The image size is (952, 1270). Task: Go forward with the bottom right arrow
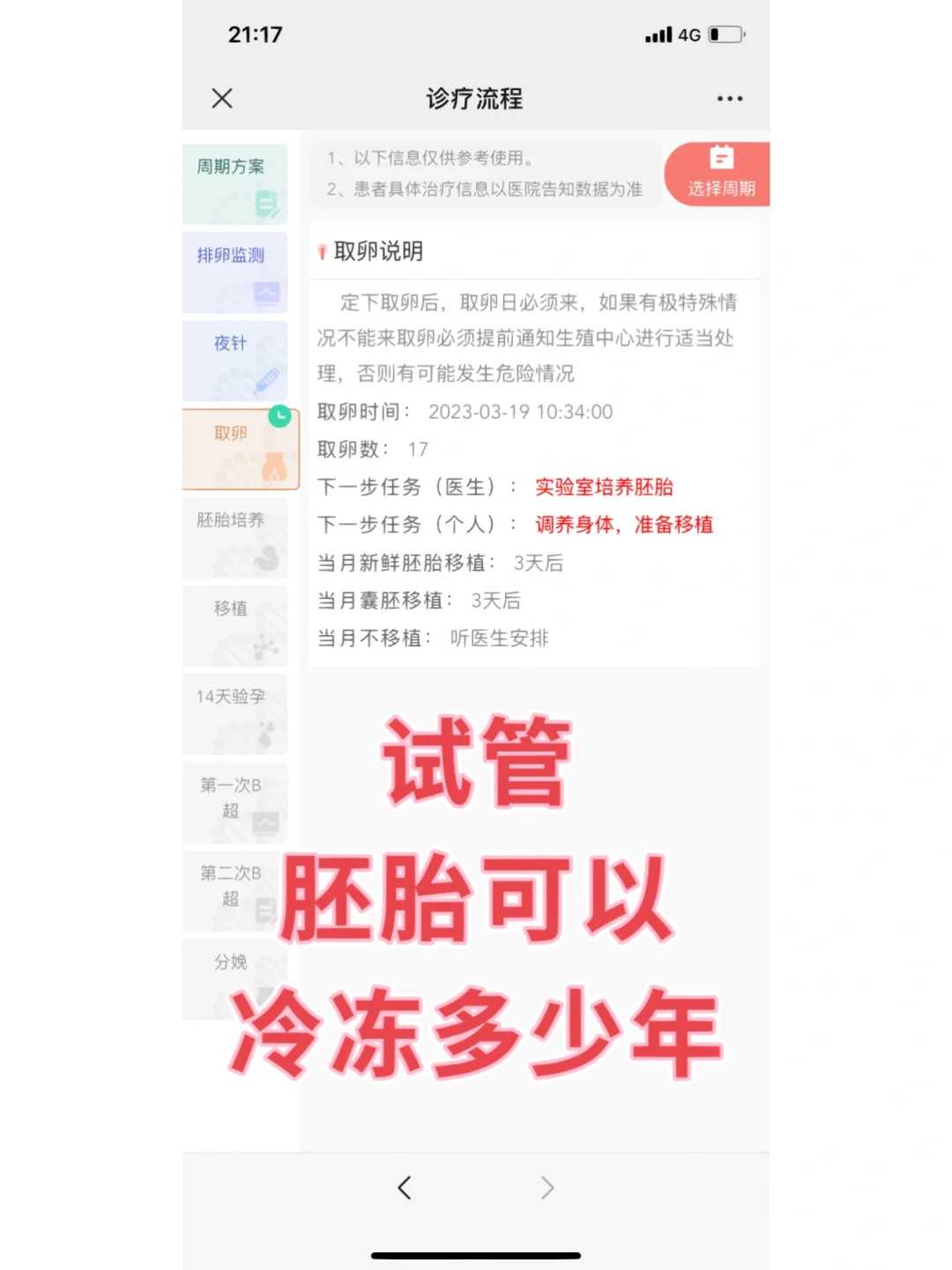click(547, 1188)
